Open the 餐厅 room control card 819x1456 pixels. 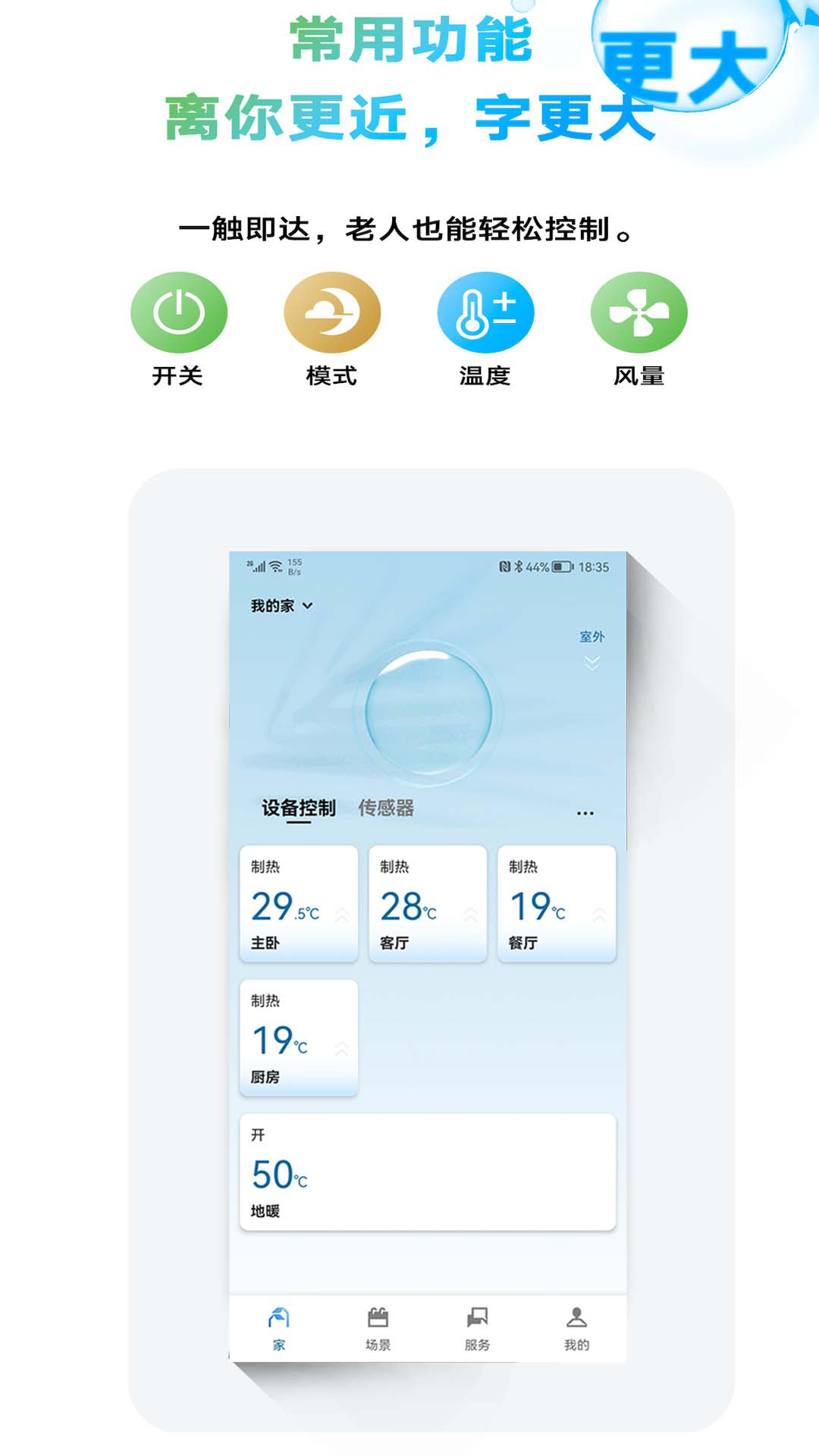tap(556, 902)
